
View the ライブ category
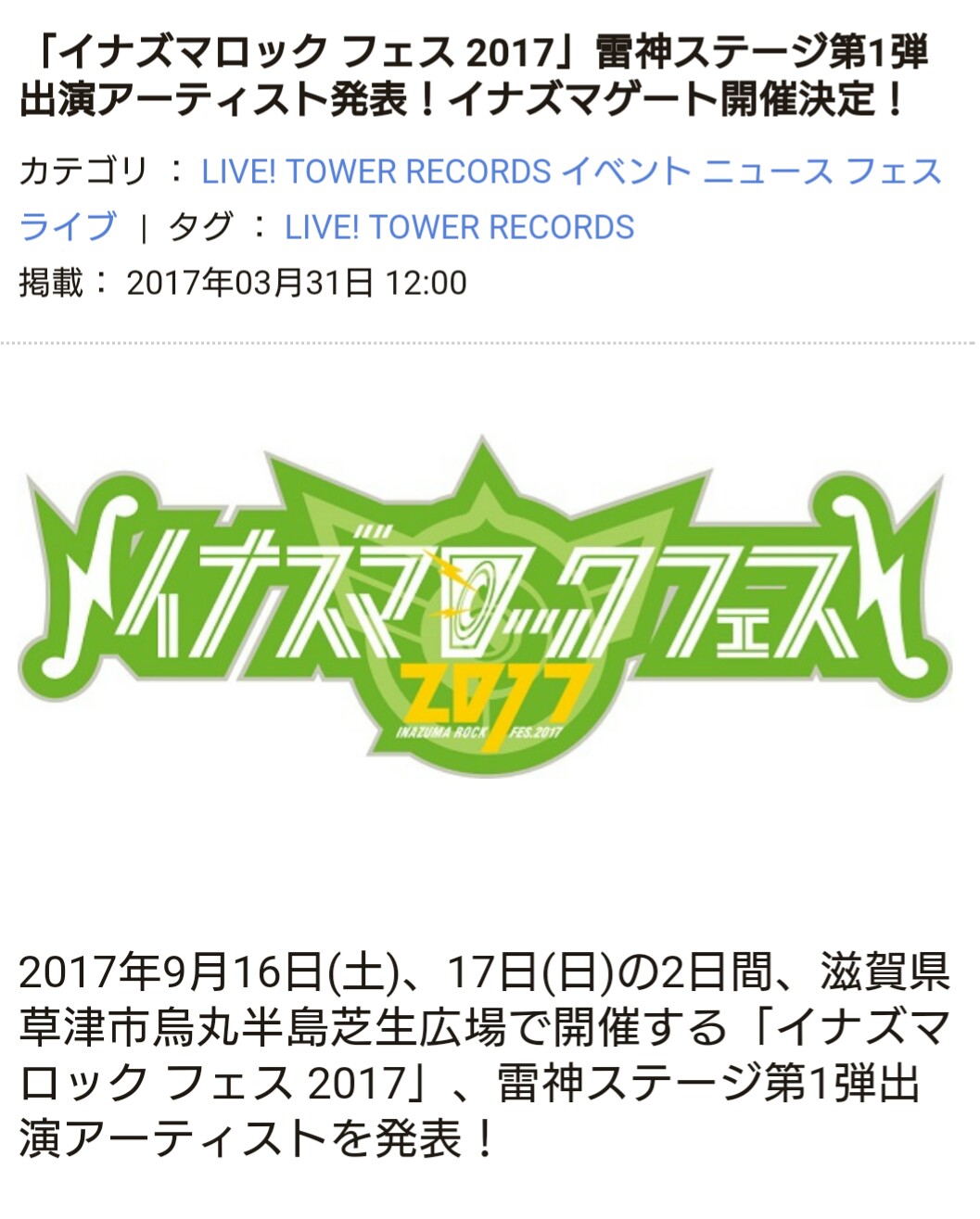coord(69,227)
